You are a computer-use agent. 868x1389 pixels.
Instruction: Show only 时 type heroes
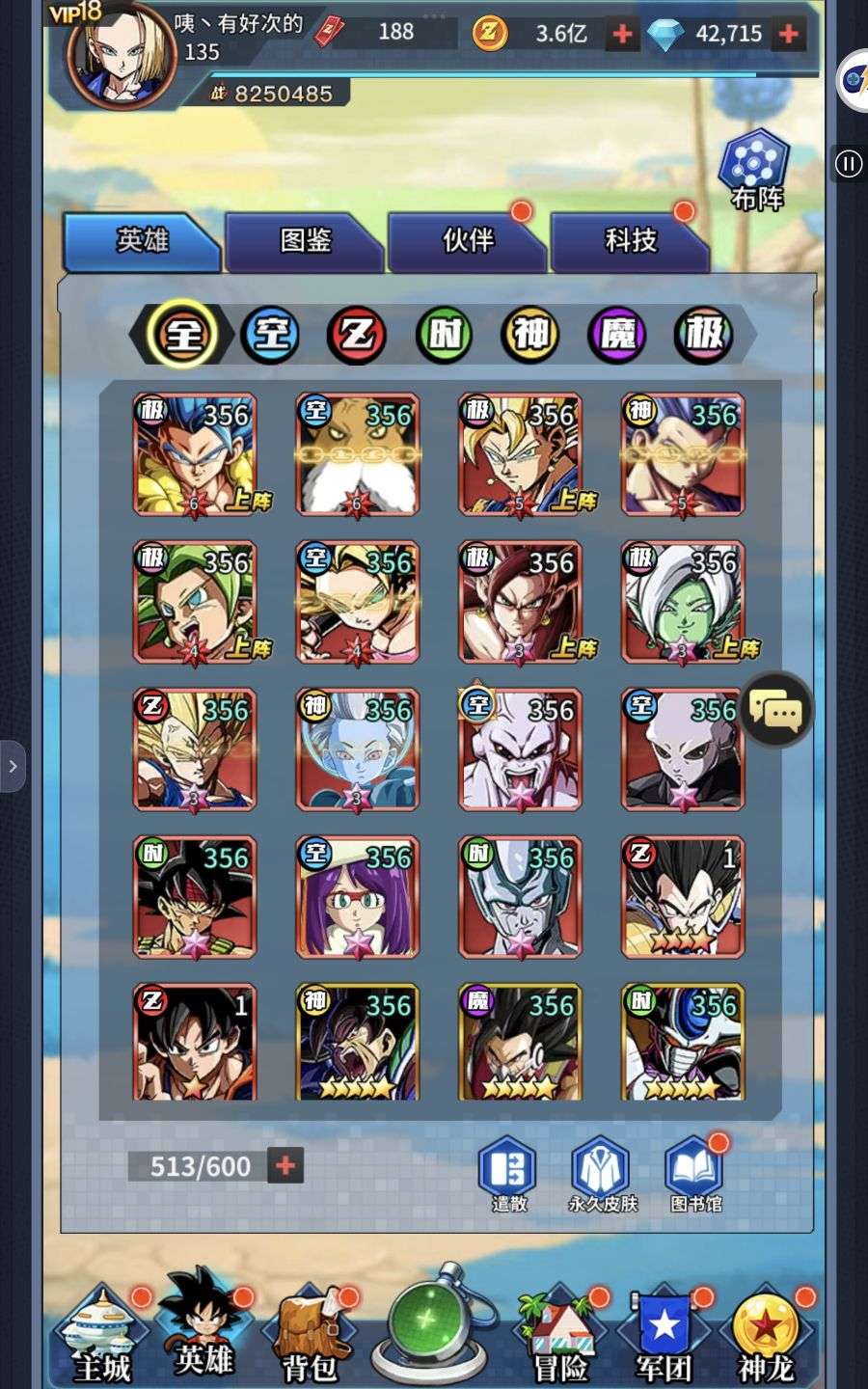444,335
